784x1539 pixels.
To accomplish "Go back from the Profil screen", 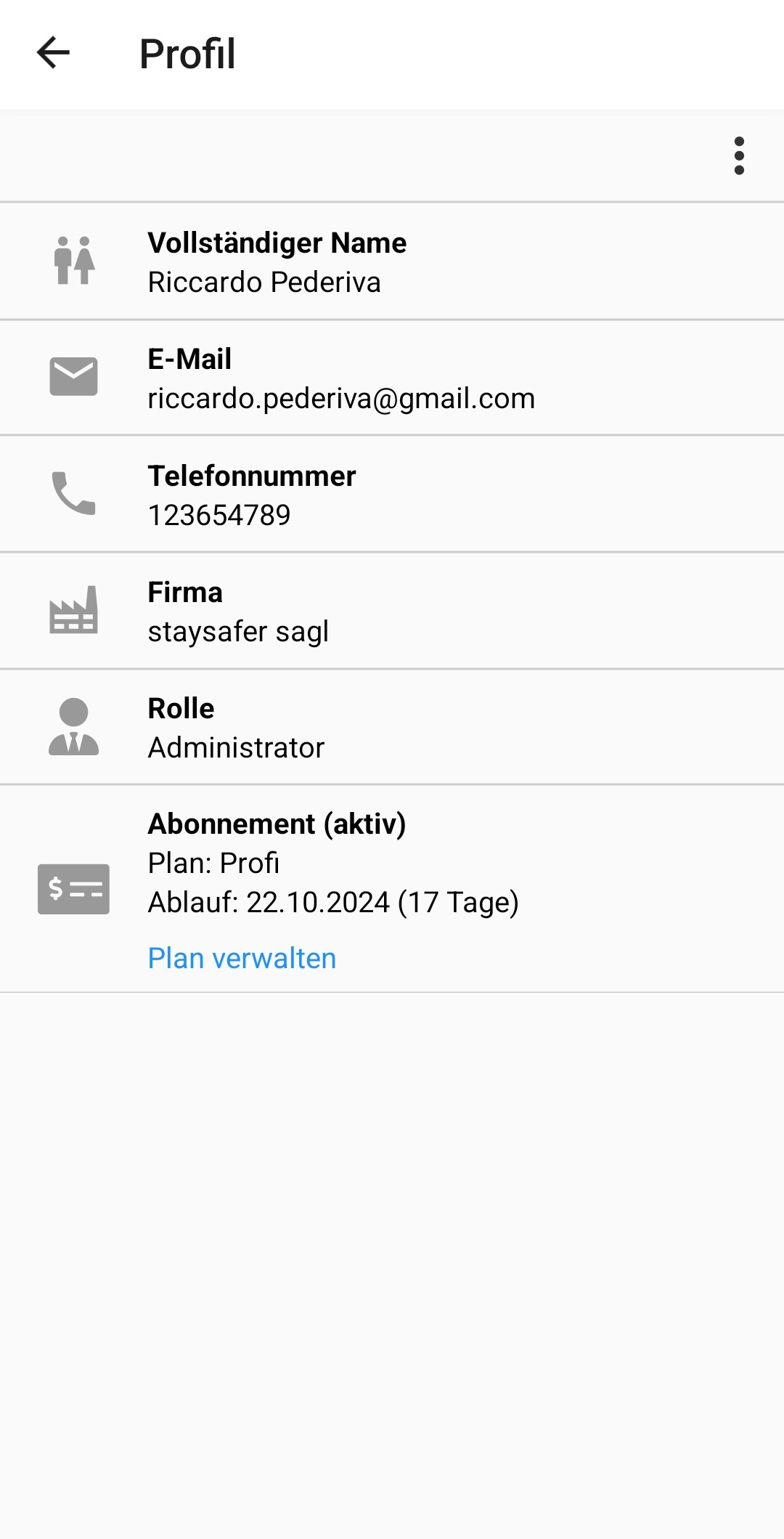I will tap(53, 53).
